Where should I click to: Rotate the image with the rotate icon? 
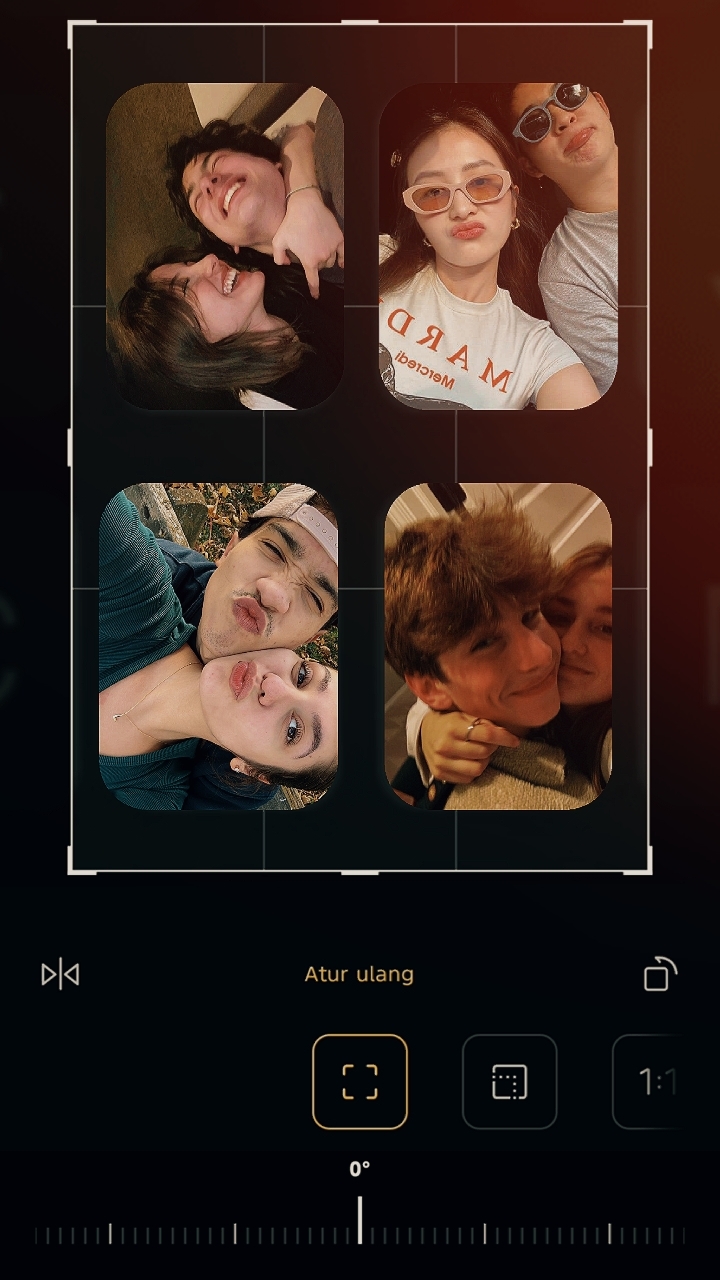tap(660, 974)
